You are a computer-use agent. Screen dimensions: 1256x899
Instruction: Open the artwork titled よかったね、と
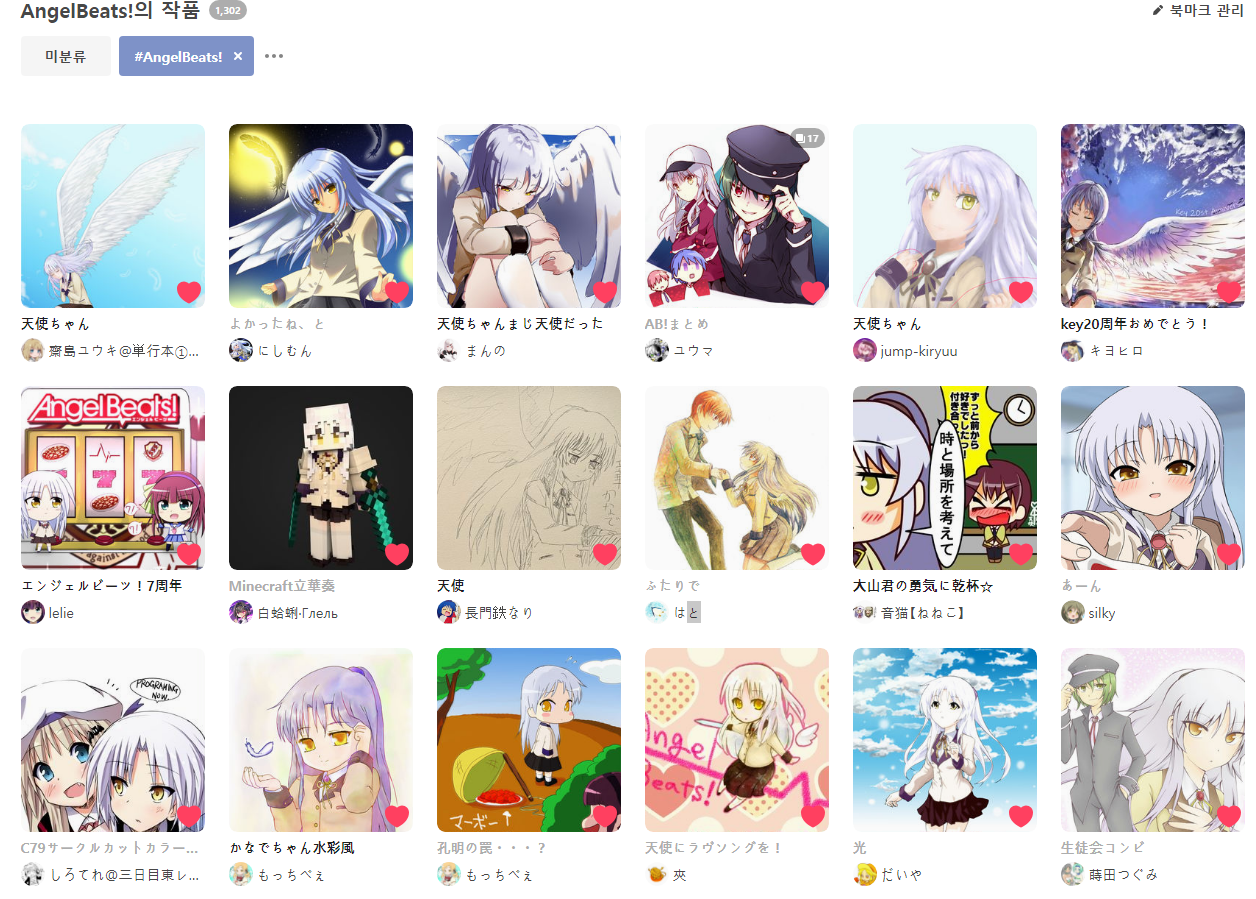click(x=320, y=216)
